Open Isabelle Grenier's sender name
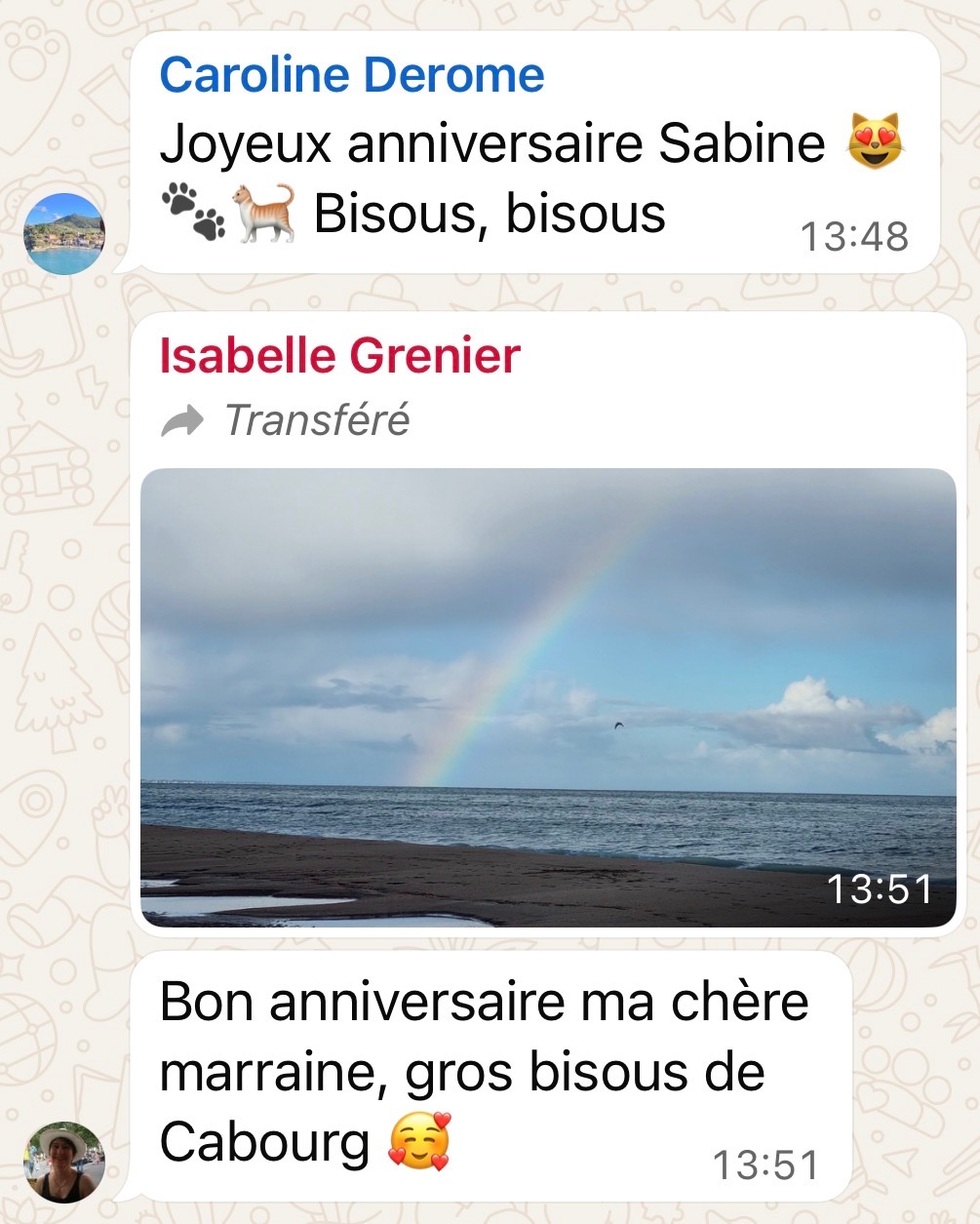Image resolution: width=980 pixels, height=1224 pixels. click(339, 355)
